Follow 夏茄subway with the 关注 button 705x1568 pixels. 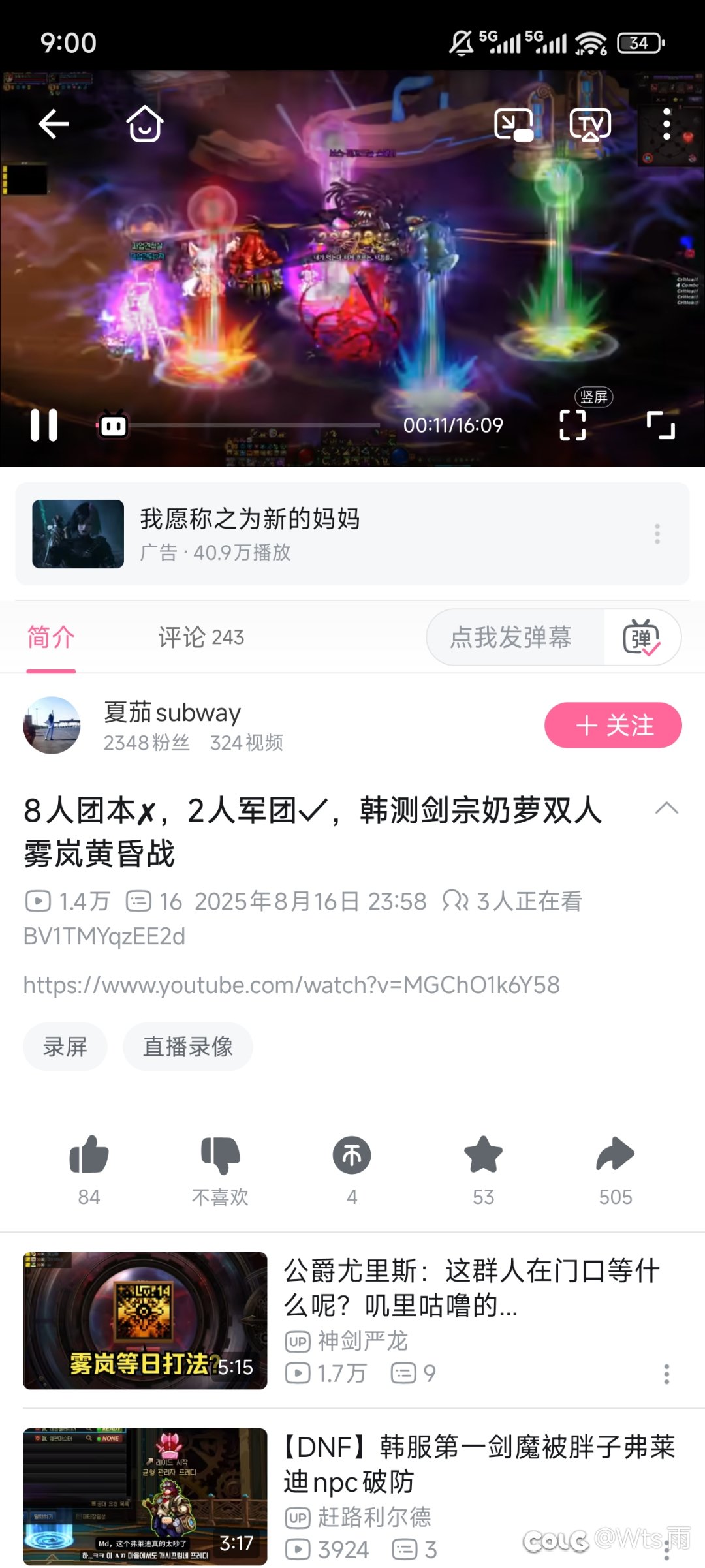pyautogui.click(x=613, y=725)
